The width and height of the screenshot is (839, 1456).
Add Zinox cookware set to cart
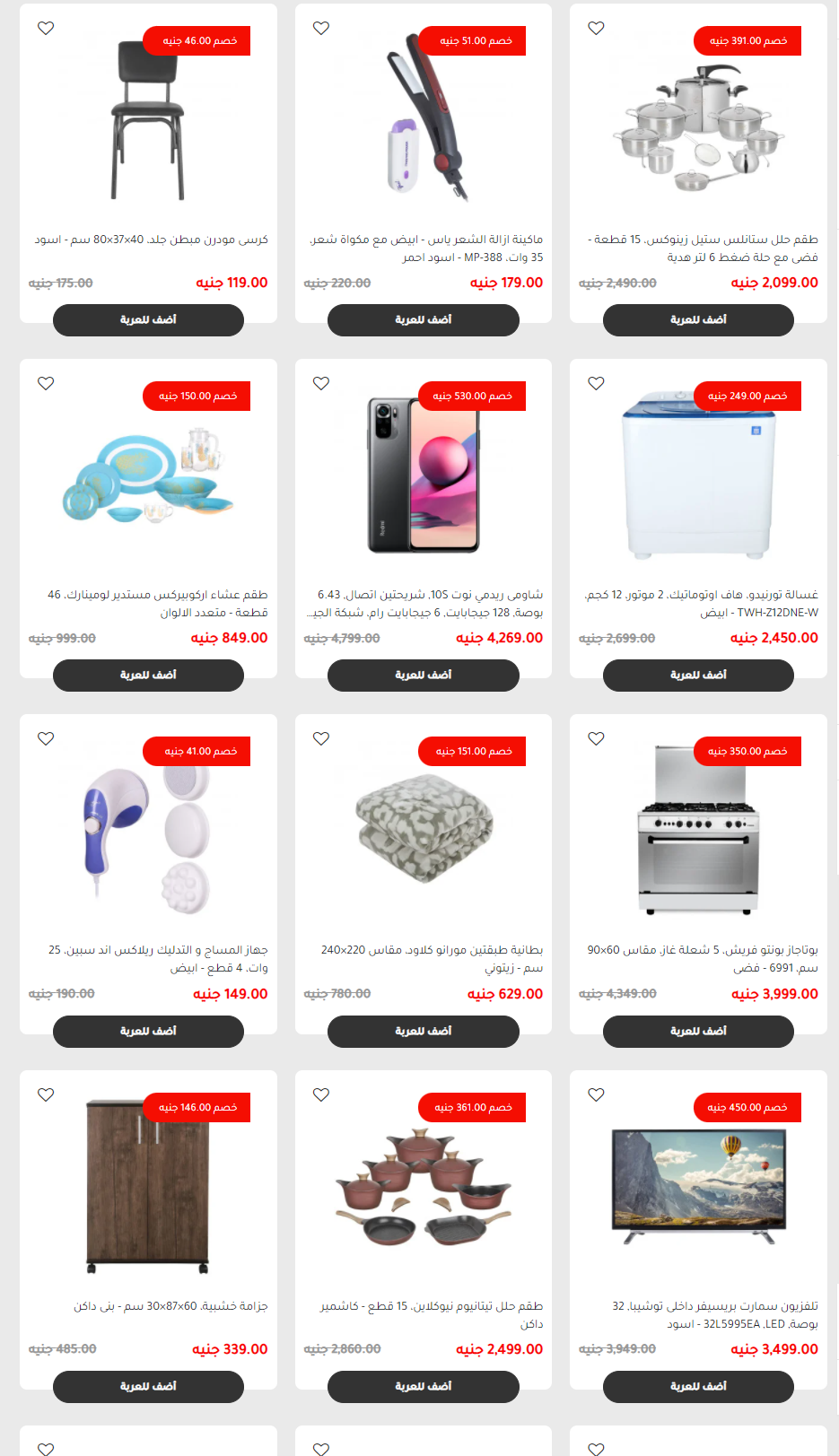pos(698,320)
